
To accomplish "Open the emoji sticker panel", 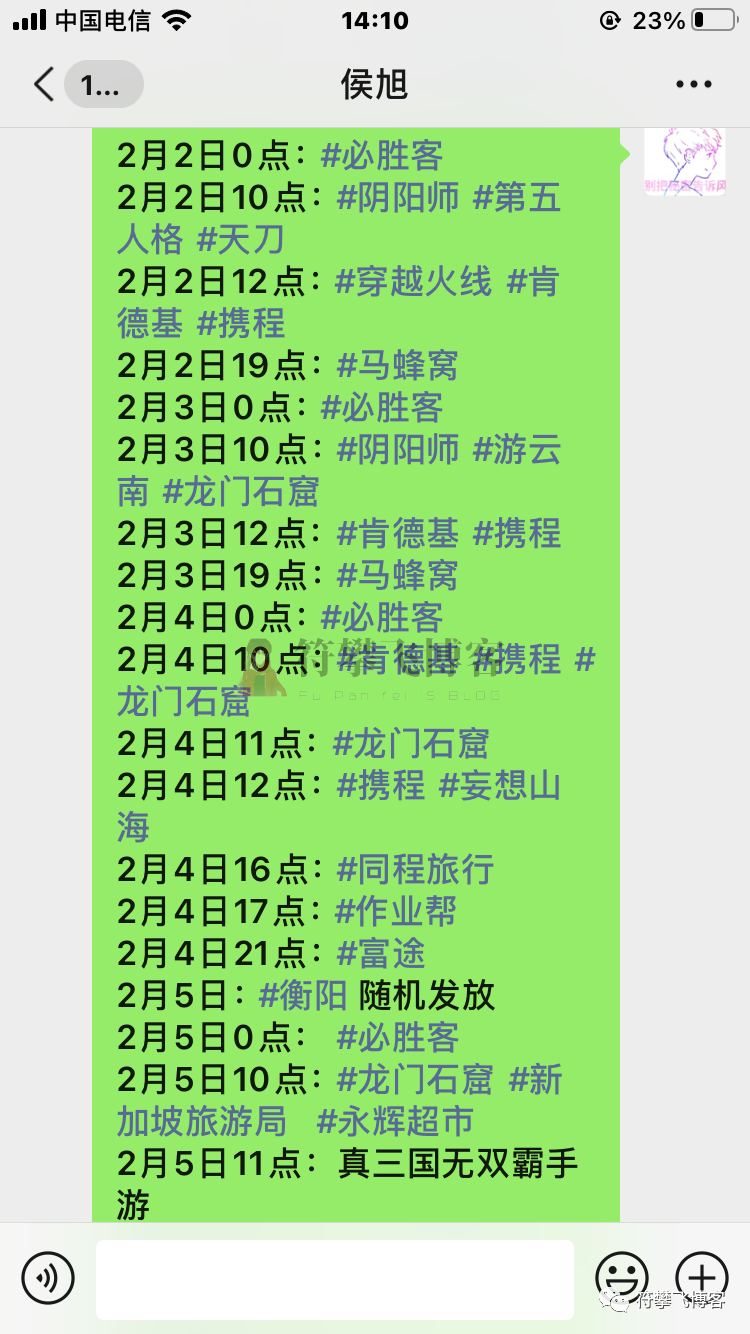I will [621, 1277].
